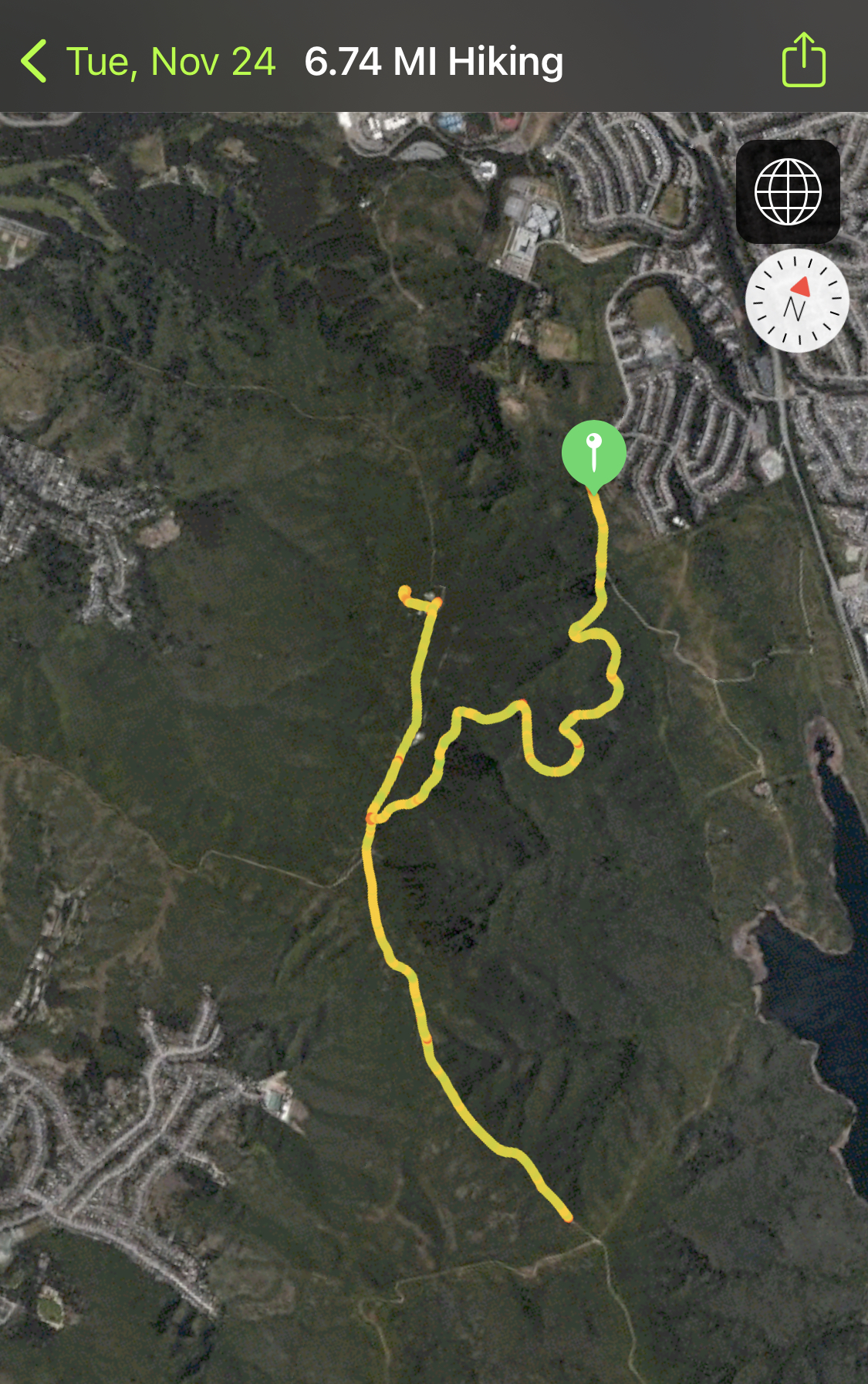868x1384 pixels.
Task: Share this hiking route
Action: [x=803, y=60]
